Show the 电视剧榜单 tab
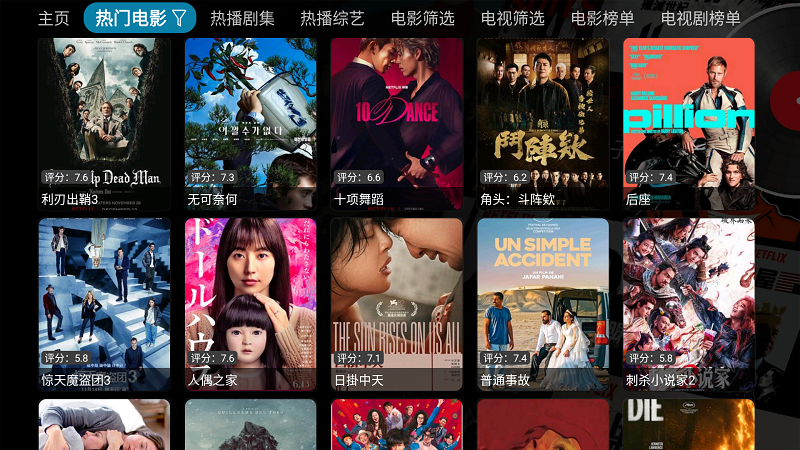800x450 pixels. [700, 18]
